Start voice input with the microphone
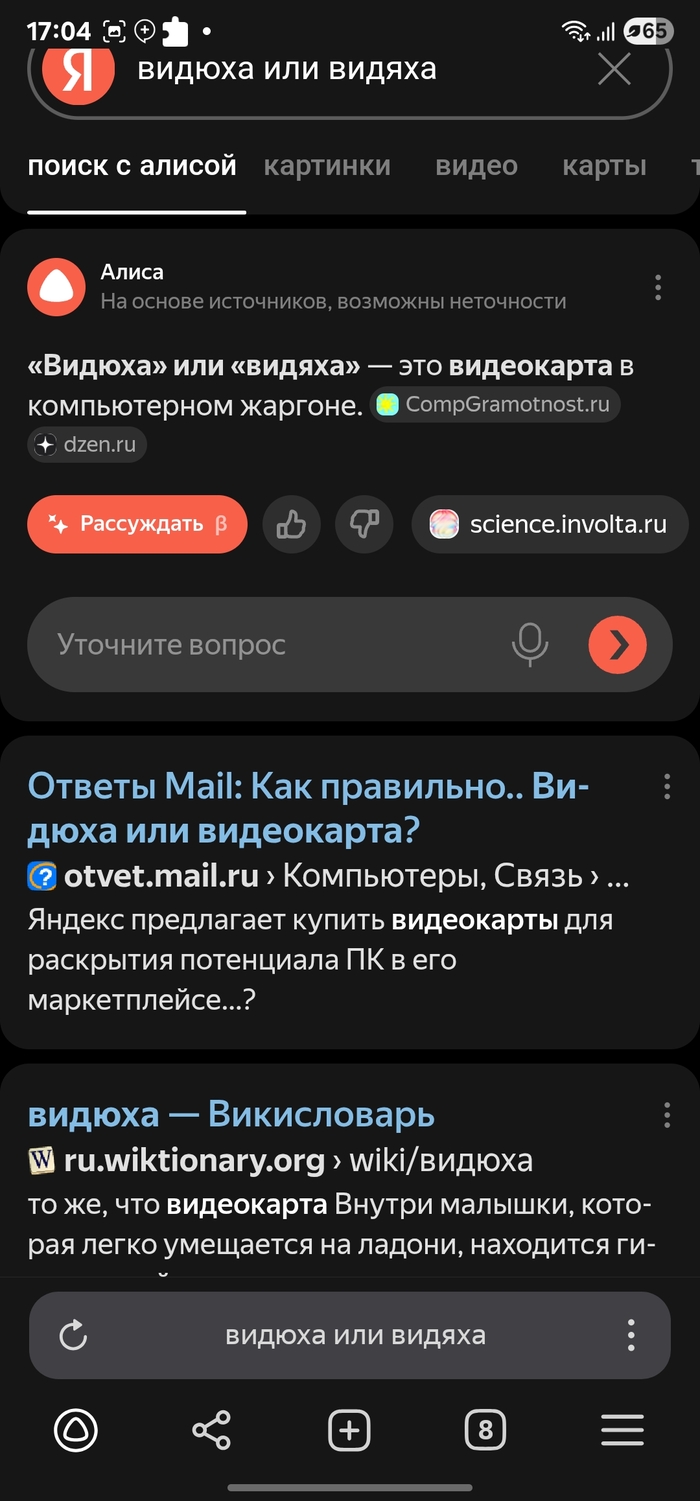Viewport: 700px width, 1501px height. [530, 645]
